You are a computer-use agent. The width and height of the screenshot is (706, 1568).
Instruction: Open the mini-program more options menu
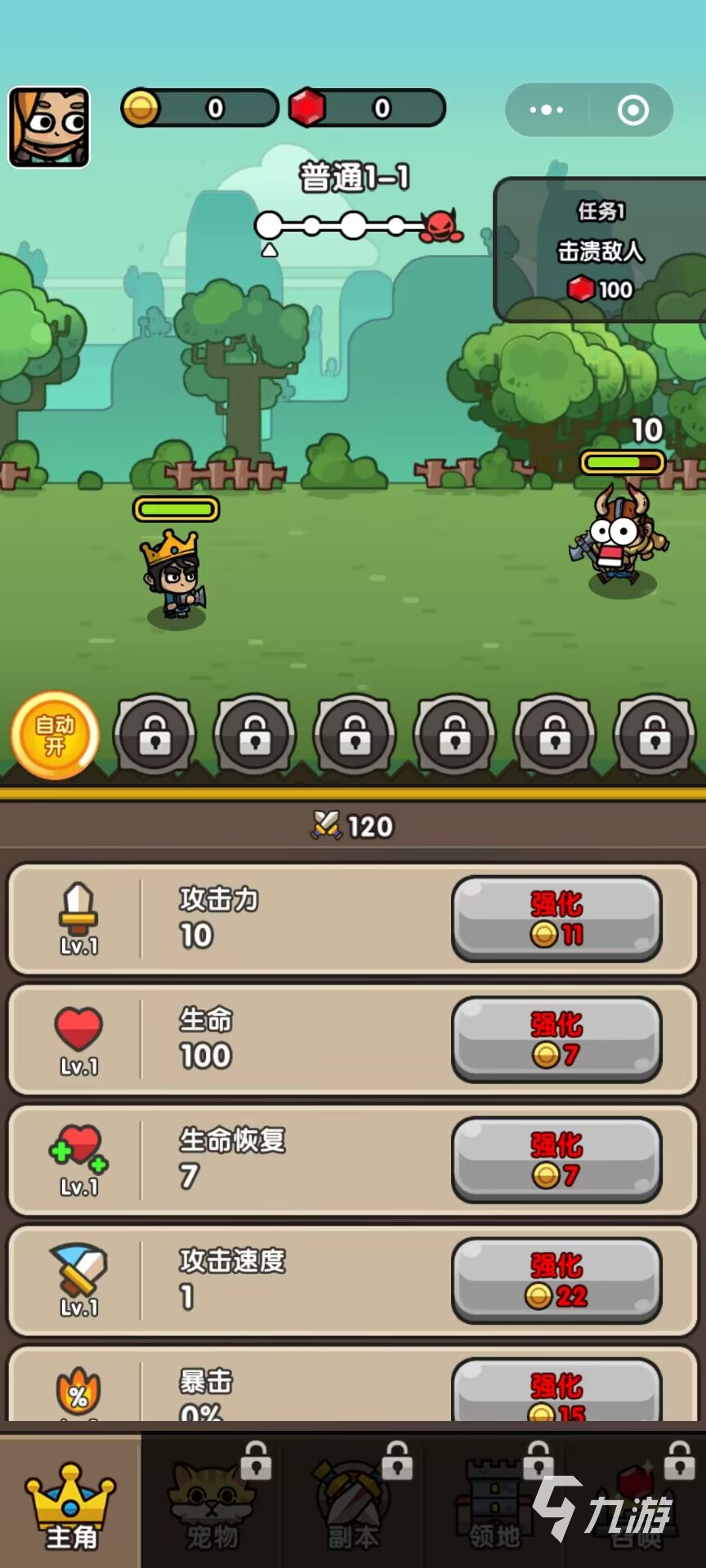pos(546,110)
